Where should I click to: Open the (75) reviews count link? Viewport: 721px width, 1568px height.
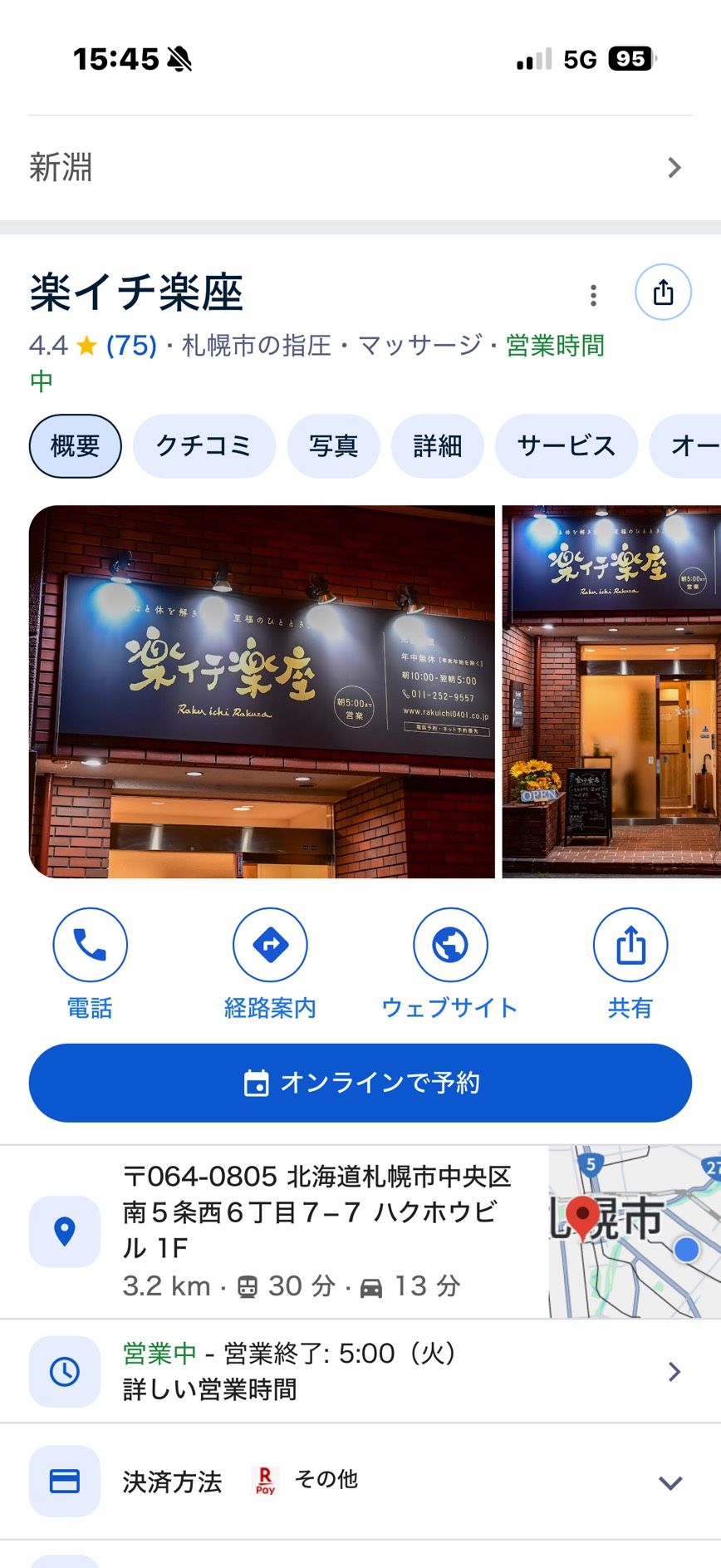coord(131,345)
